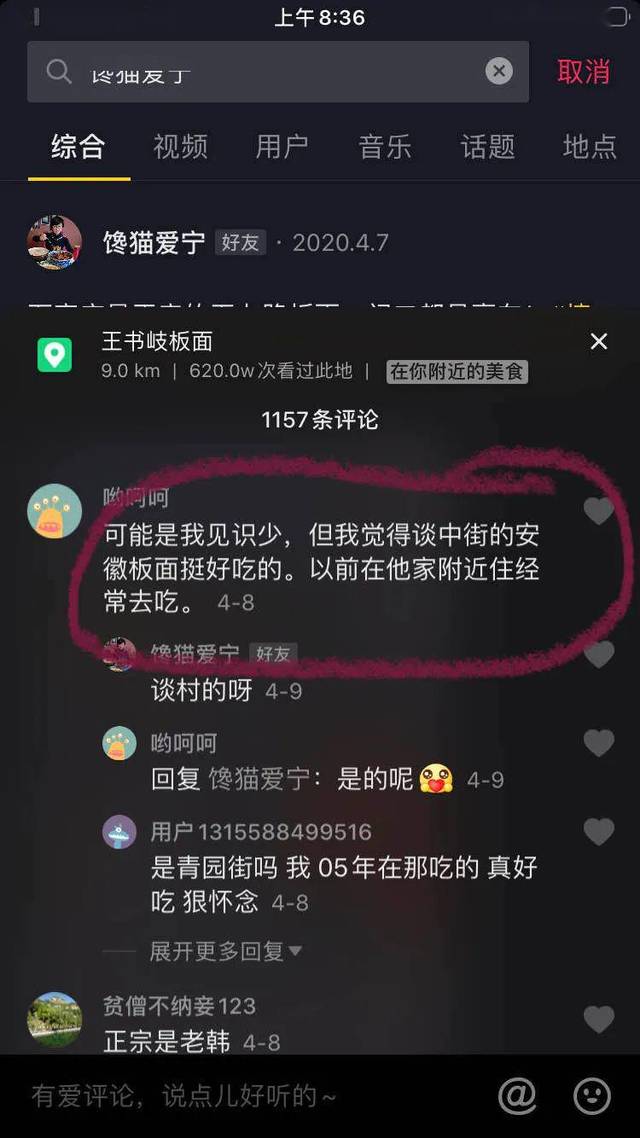The width and height of the screenshot is (640, 1138).
Task: Clear the search text field
Action: pos(498,71)
